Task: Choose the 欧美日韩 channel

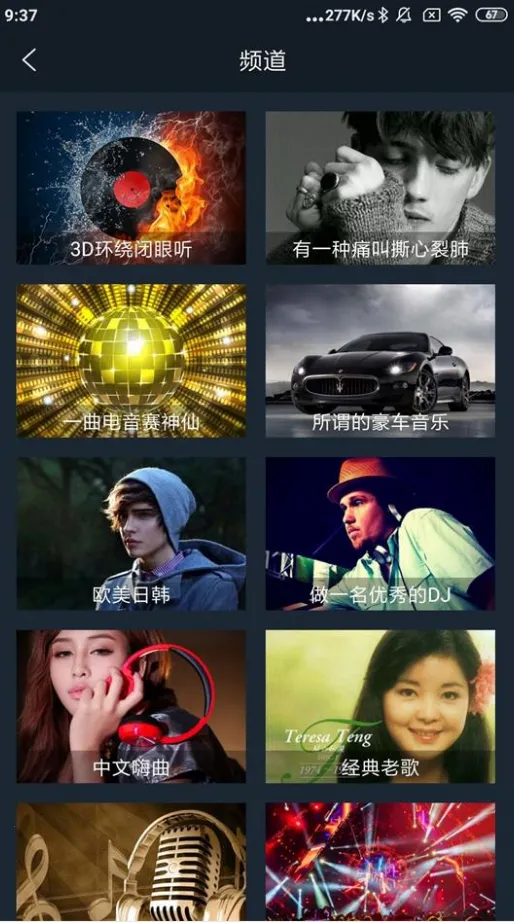Action: [131, 534]
